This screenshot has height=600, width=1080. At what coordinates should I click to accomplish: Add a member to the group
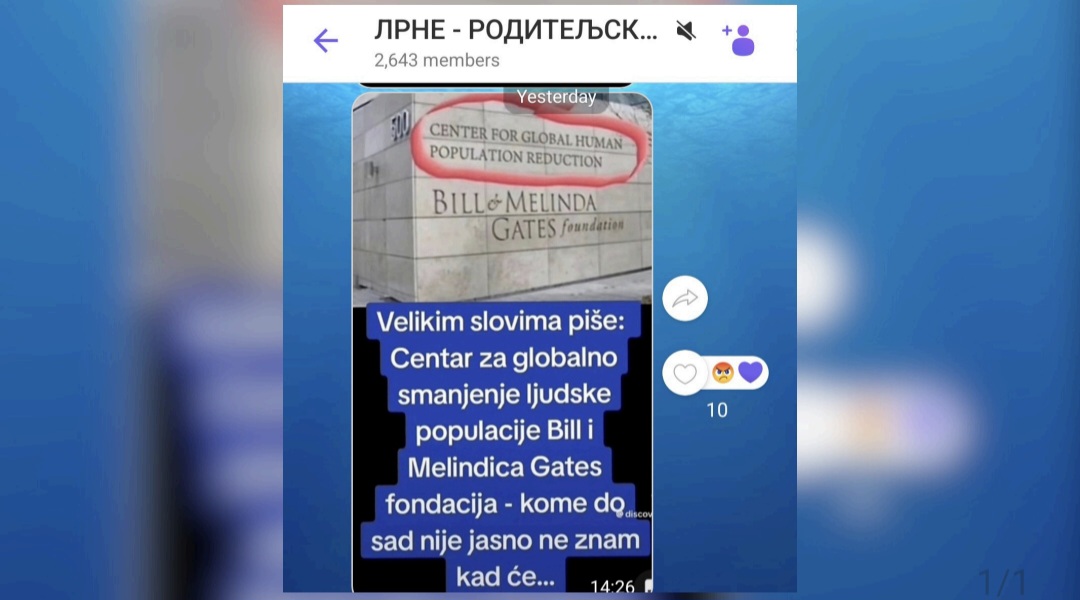click(739, 39)
